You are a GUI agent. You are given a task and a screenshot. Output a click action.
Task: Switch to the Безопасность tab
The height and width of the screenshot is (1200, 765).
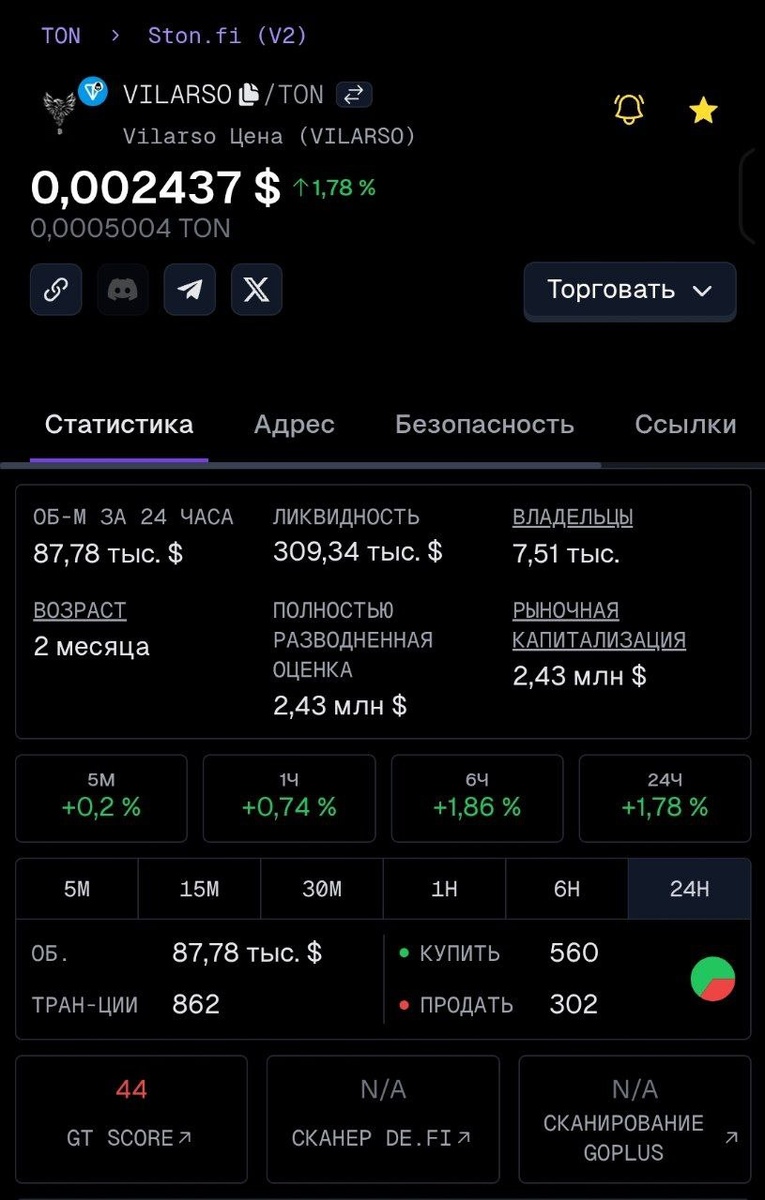pyautogui.click(x=484, y=424)
